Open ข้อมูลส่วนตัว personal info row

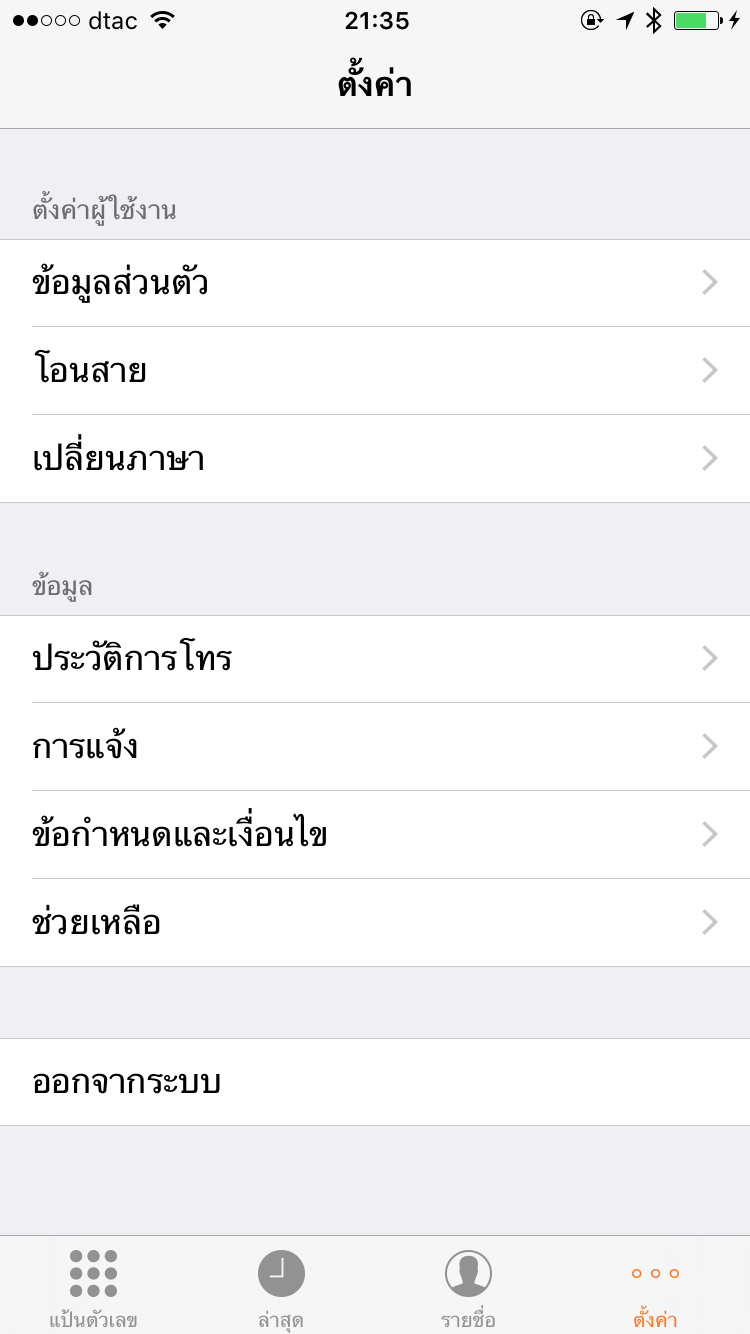point(375,283)
